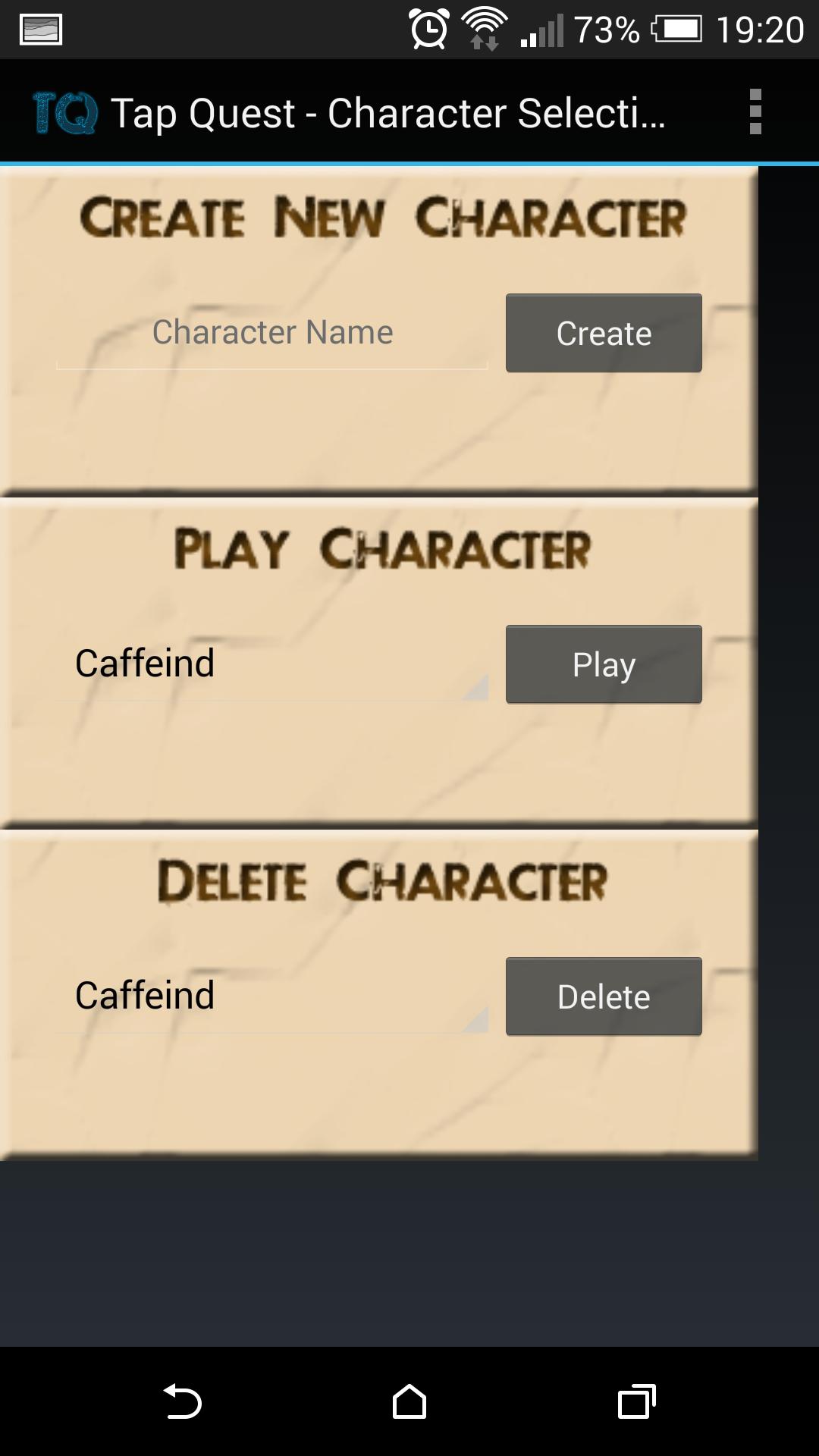819x1456 pixels.
Task: Play the selected character
Action: [604, 664]
